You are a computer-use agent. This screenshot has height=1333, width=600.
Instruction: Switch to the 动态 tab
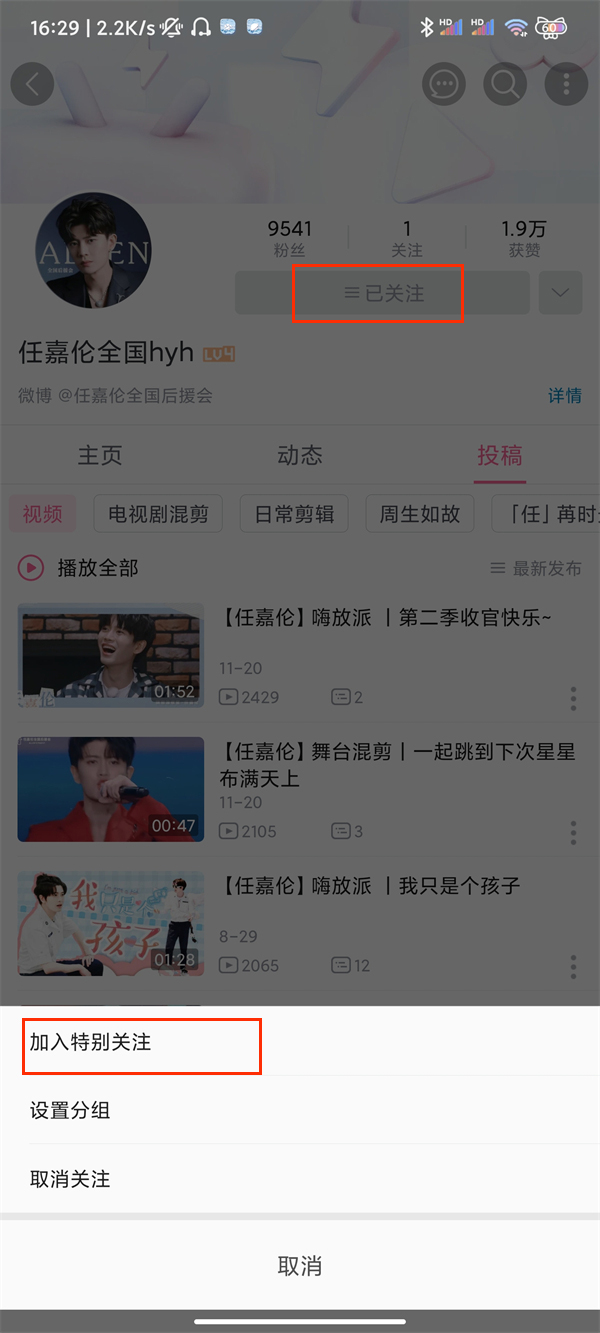(300, 456)
